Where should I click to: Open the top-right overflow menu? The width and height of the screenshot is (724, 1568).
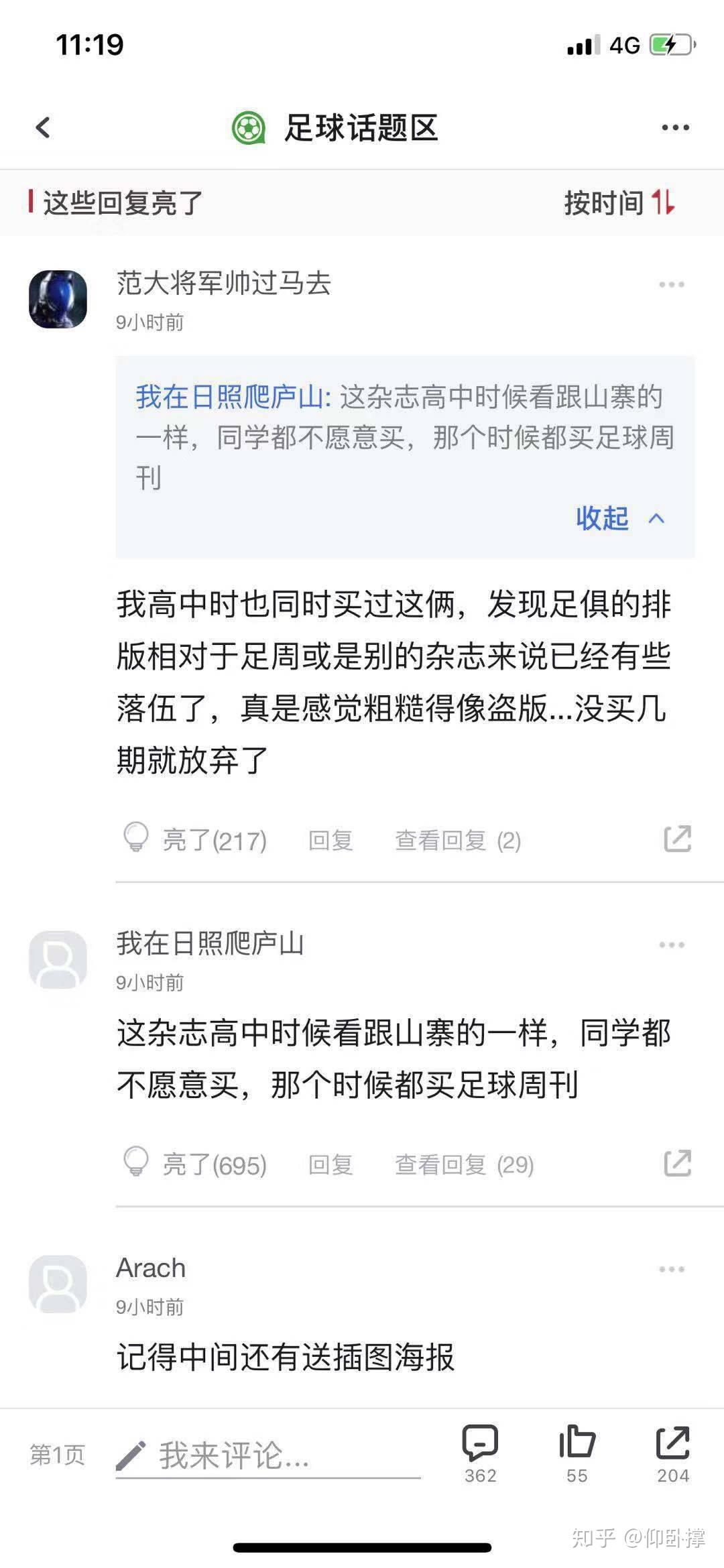pos(675,127)
